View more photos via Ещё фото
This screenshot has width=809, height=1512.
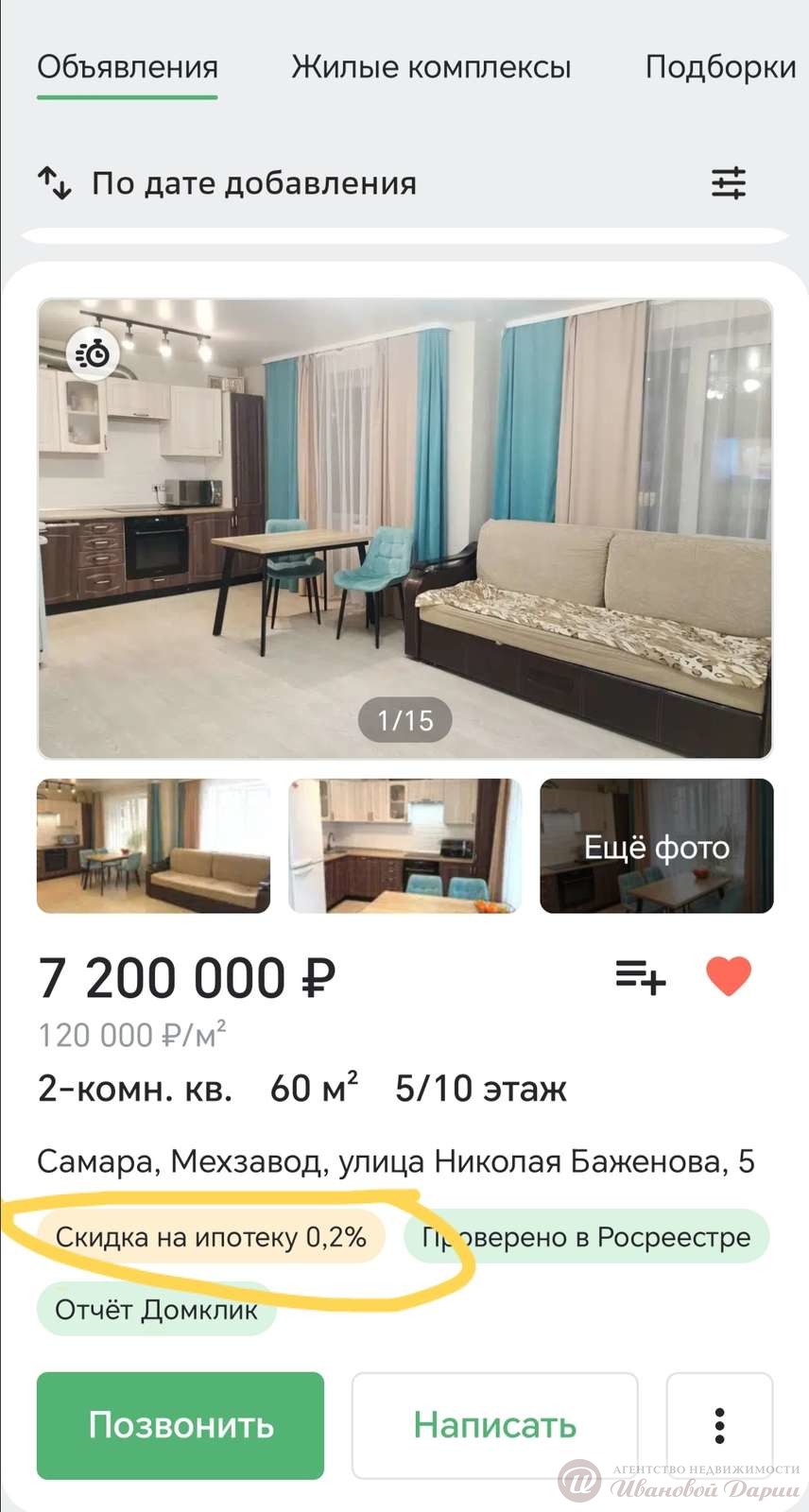coord(657,846)
